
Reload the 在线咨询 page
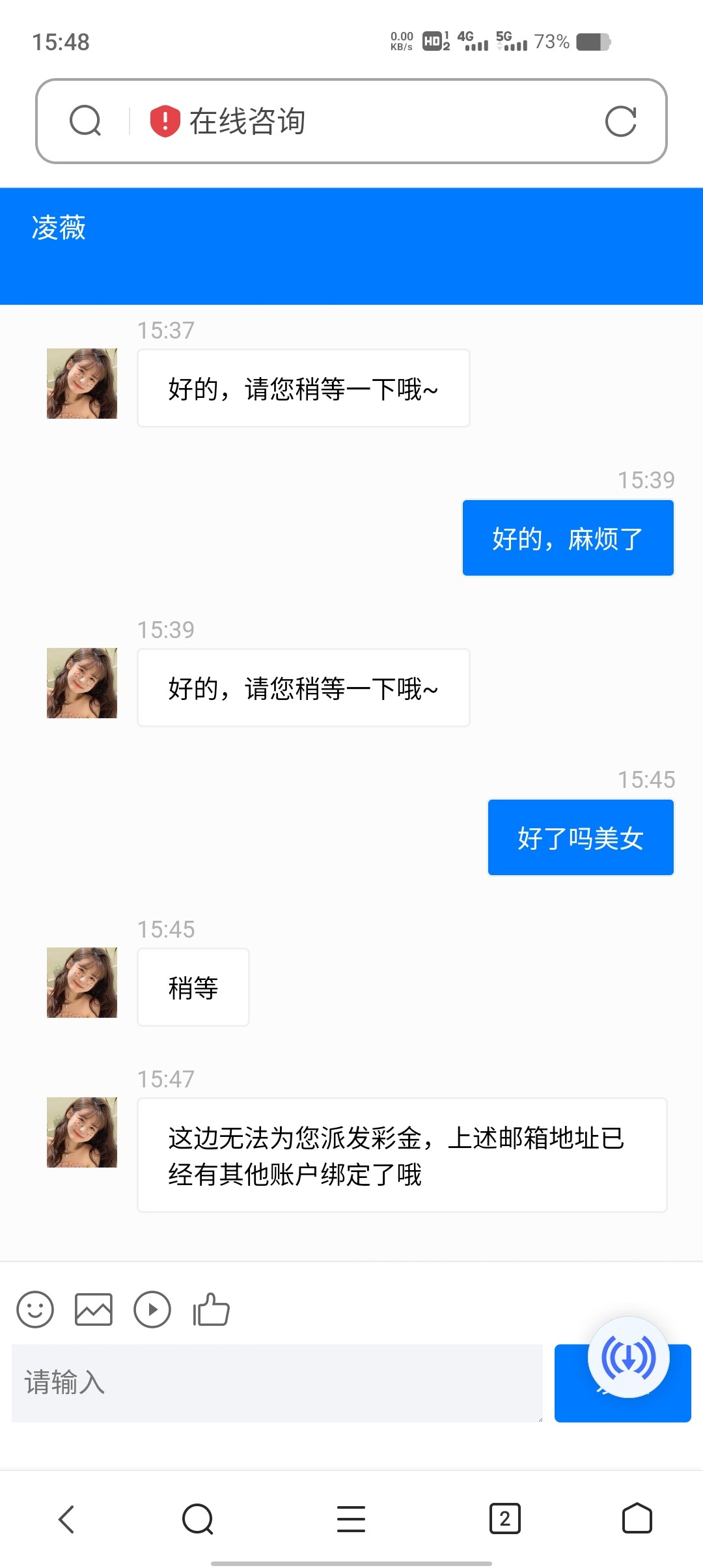[x=620, y=121]
